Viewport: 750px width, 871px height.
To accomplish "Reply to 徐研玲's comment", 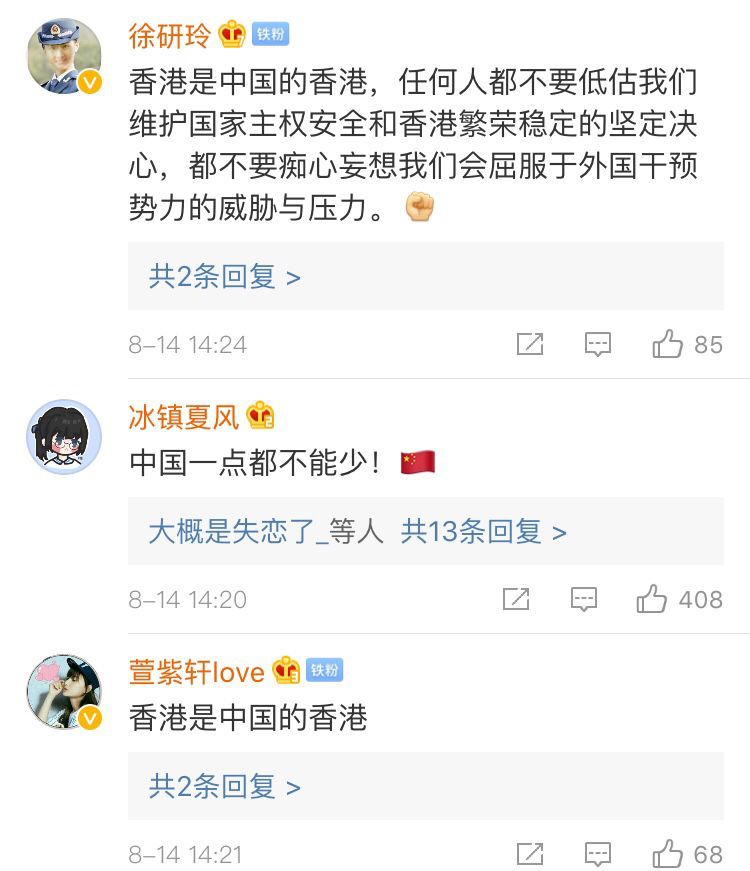I will tap(597, 345).
